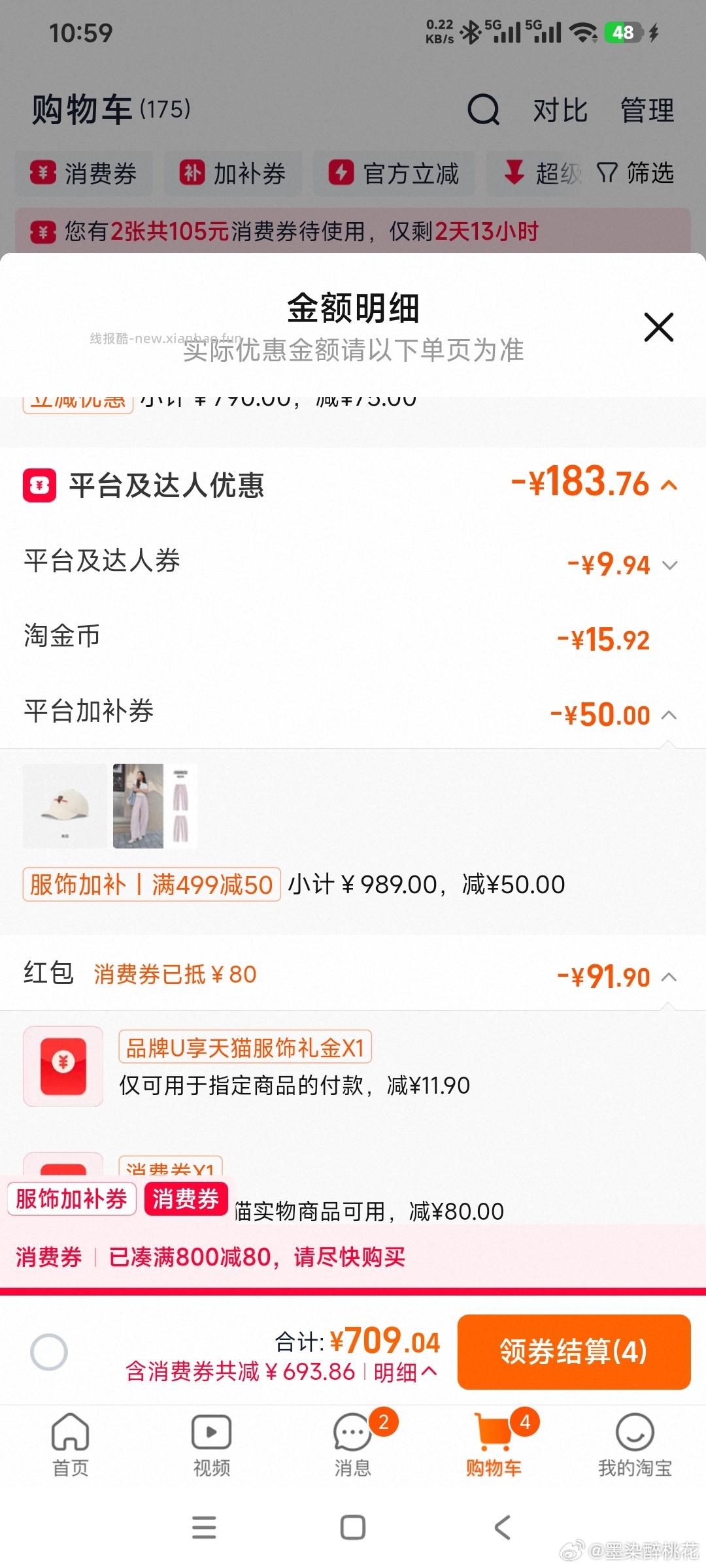
Task: Open the 管理 menu
Action: (648, 110)
